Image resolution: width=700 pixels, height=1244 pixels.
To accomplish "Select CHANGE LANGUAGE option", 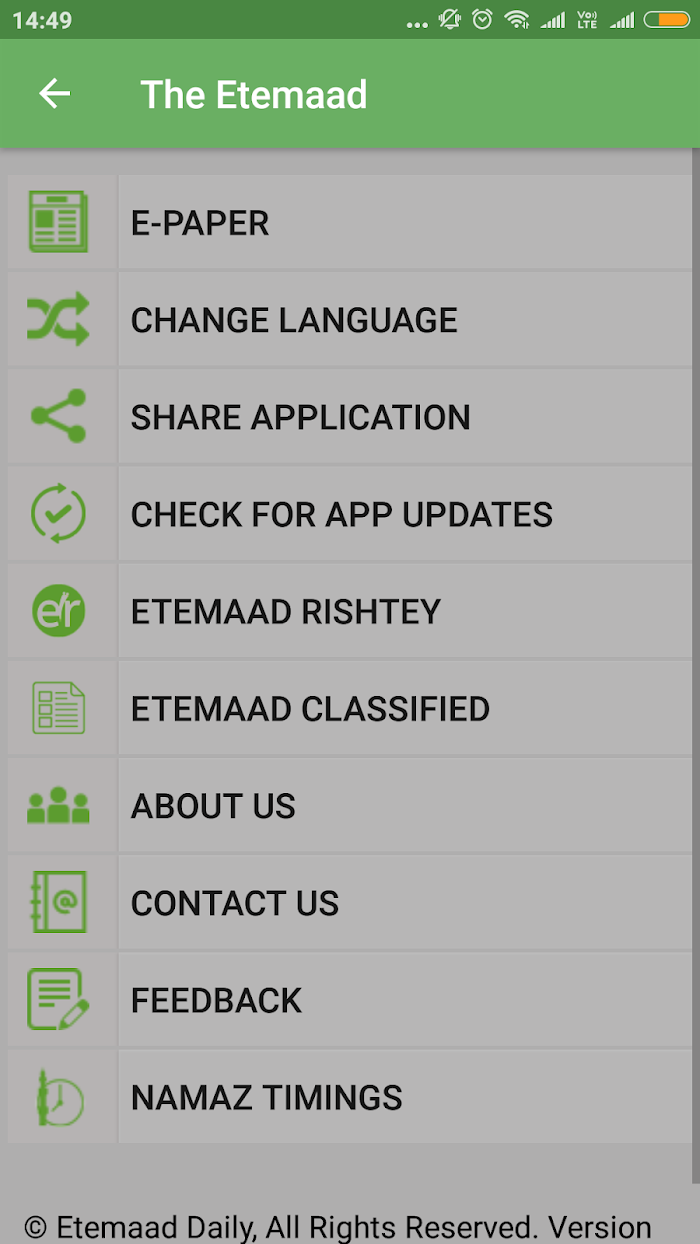I will 350,319.
